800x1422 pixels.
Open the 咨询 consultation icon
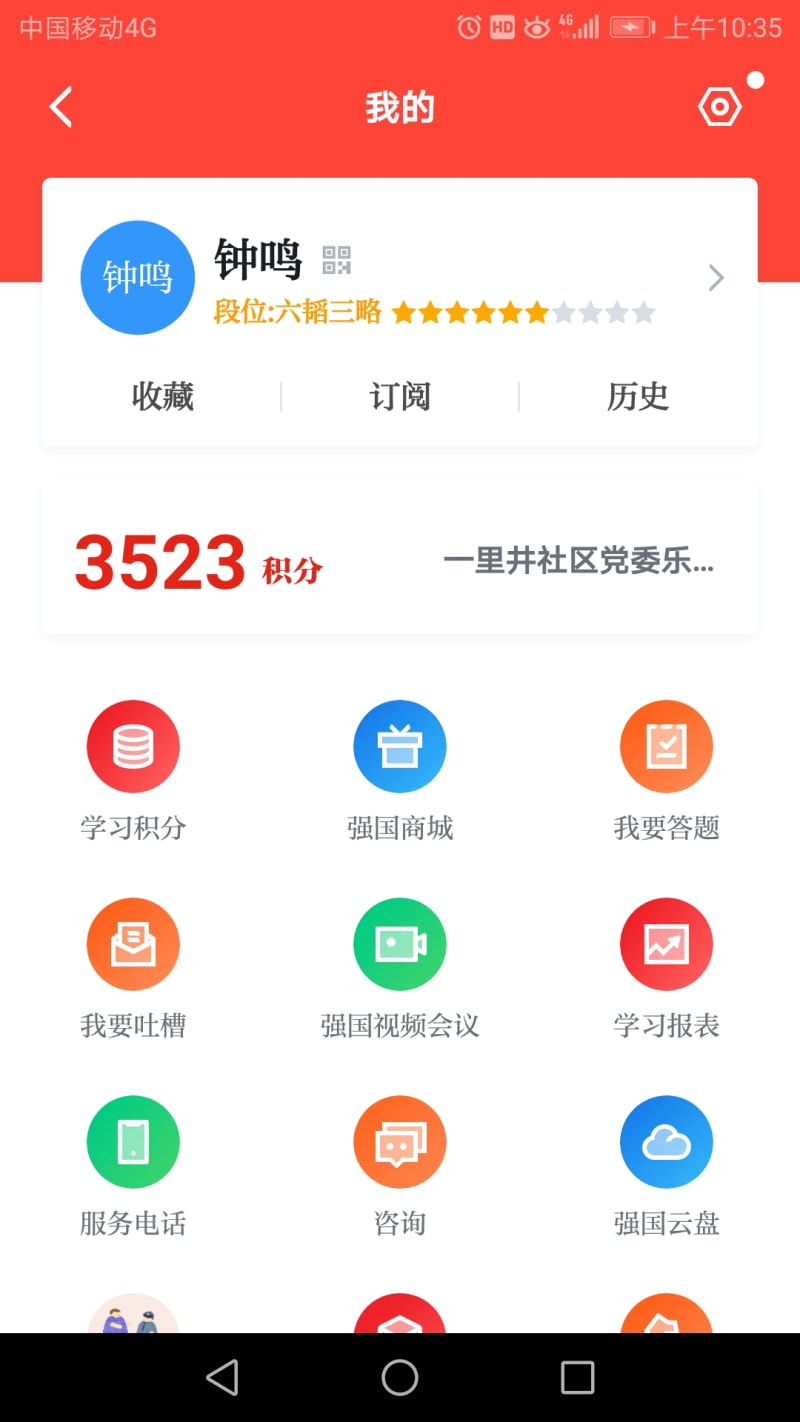(400, 1141)
